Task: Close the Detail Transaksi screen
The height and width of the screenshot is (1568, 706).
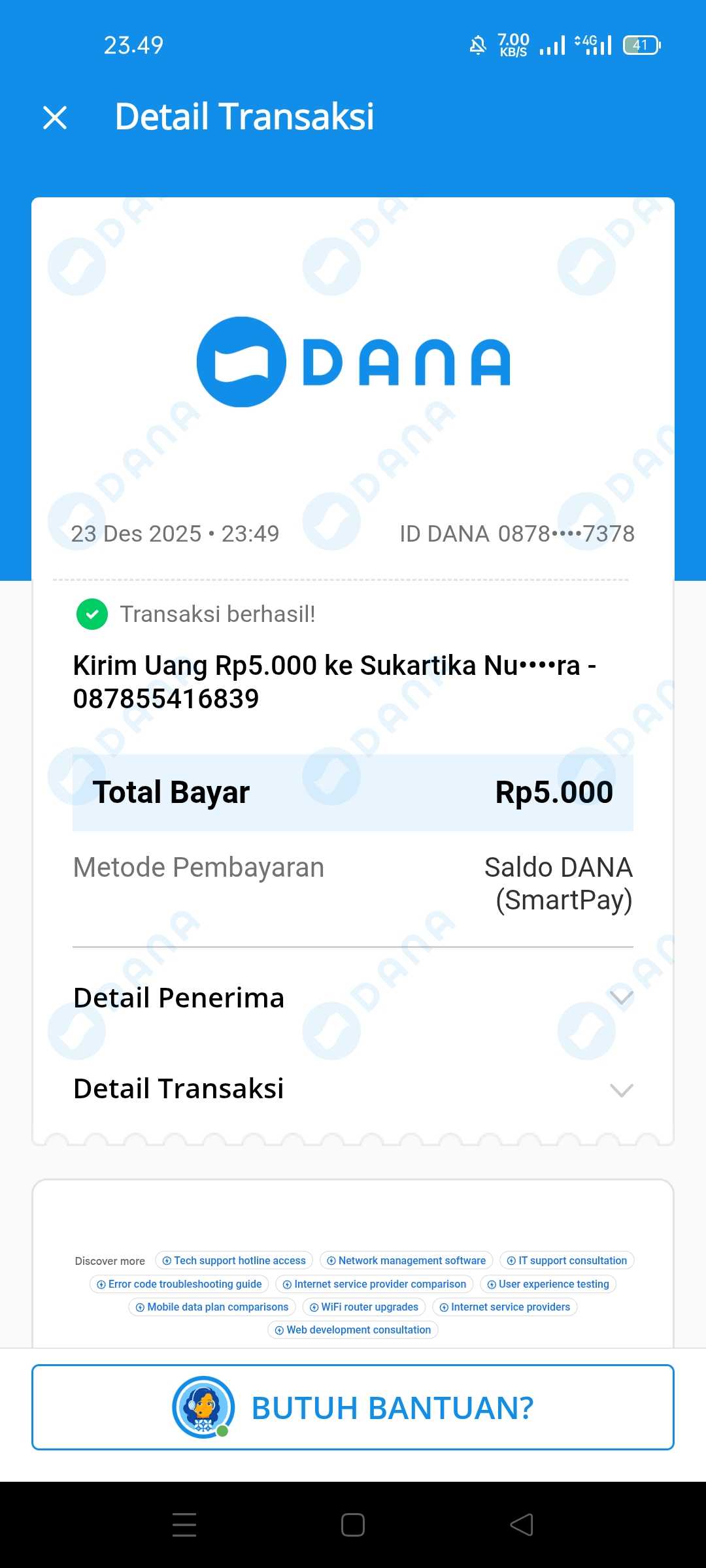Action: (55, 118)
